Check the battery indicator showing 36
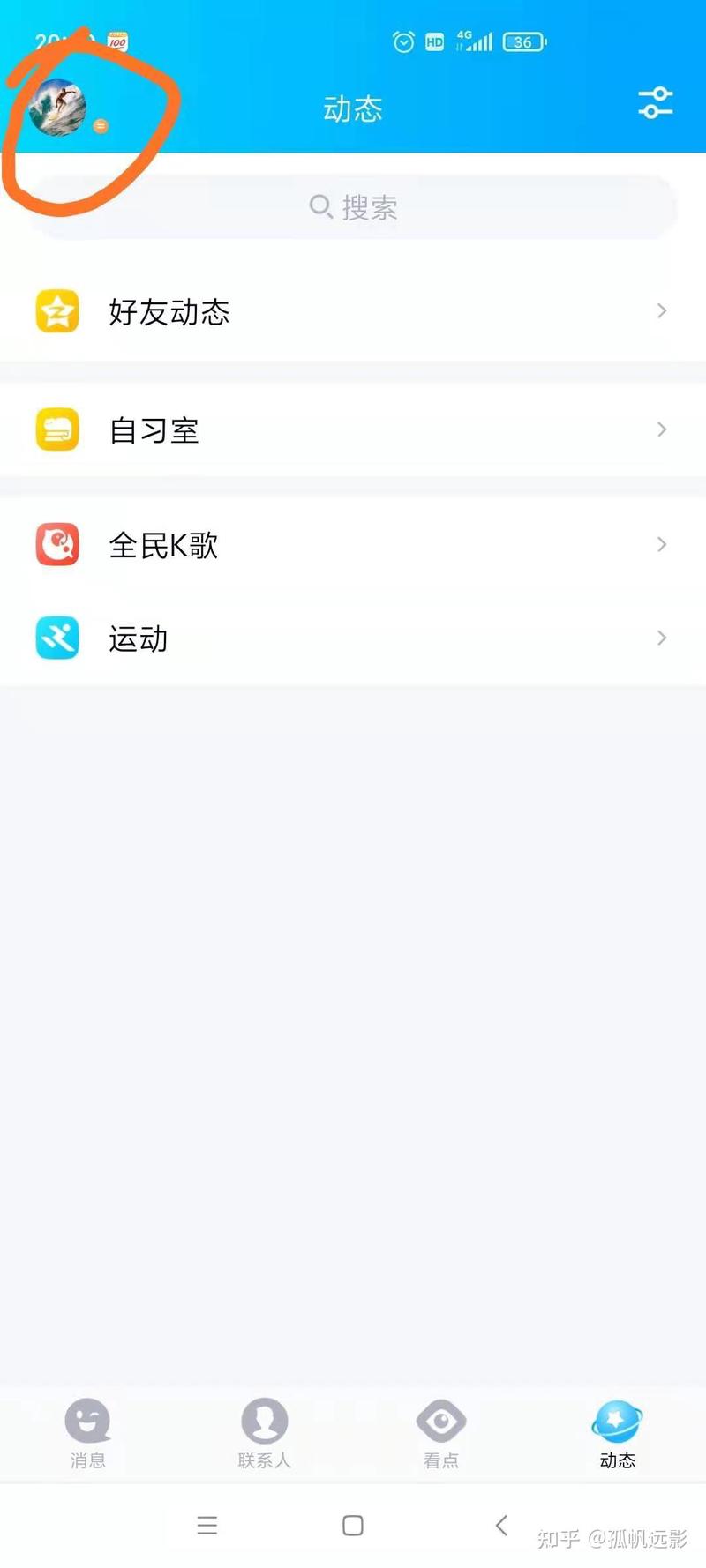The image size is (706, 1568). click(522, 41)
